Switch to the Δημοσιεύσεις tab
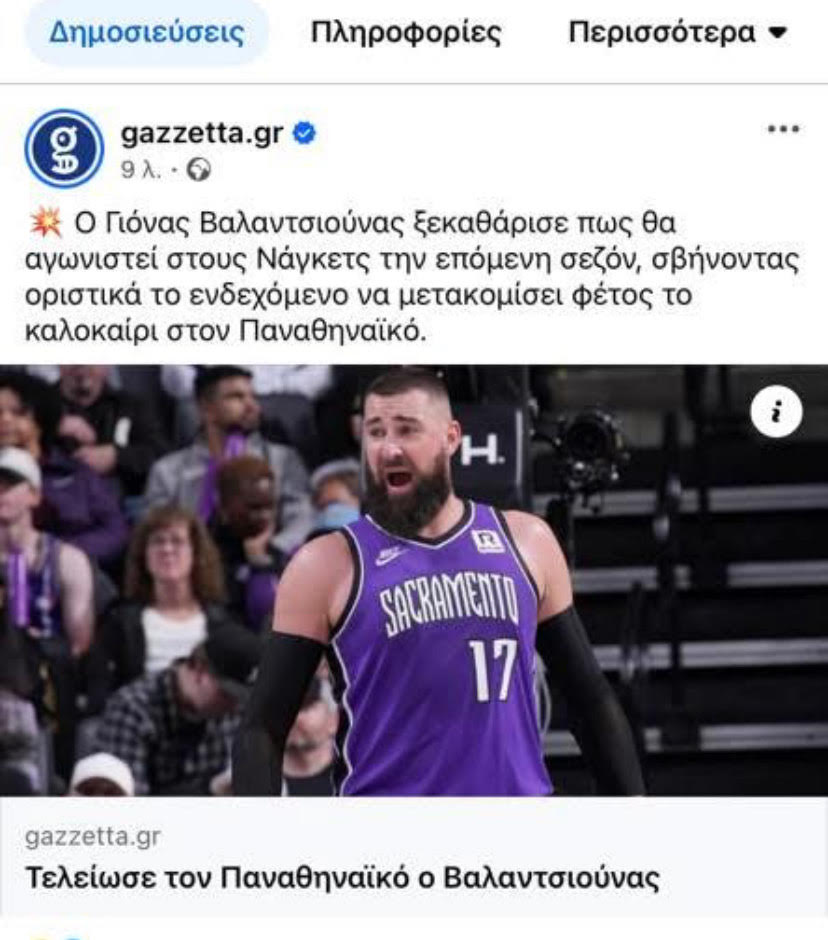 pyautogui.click(x=147, y=33)
